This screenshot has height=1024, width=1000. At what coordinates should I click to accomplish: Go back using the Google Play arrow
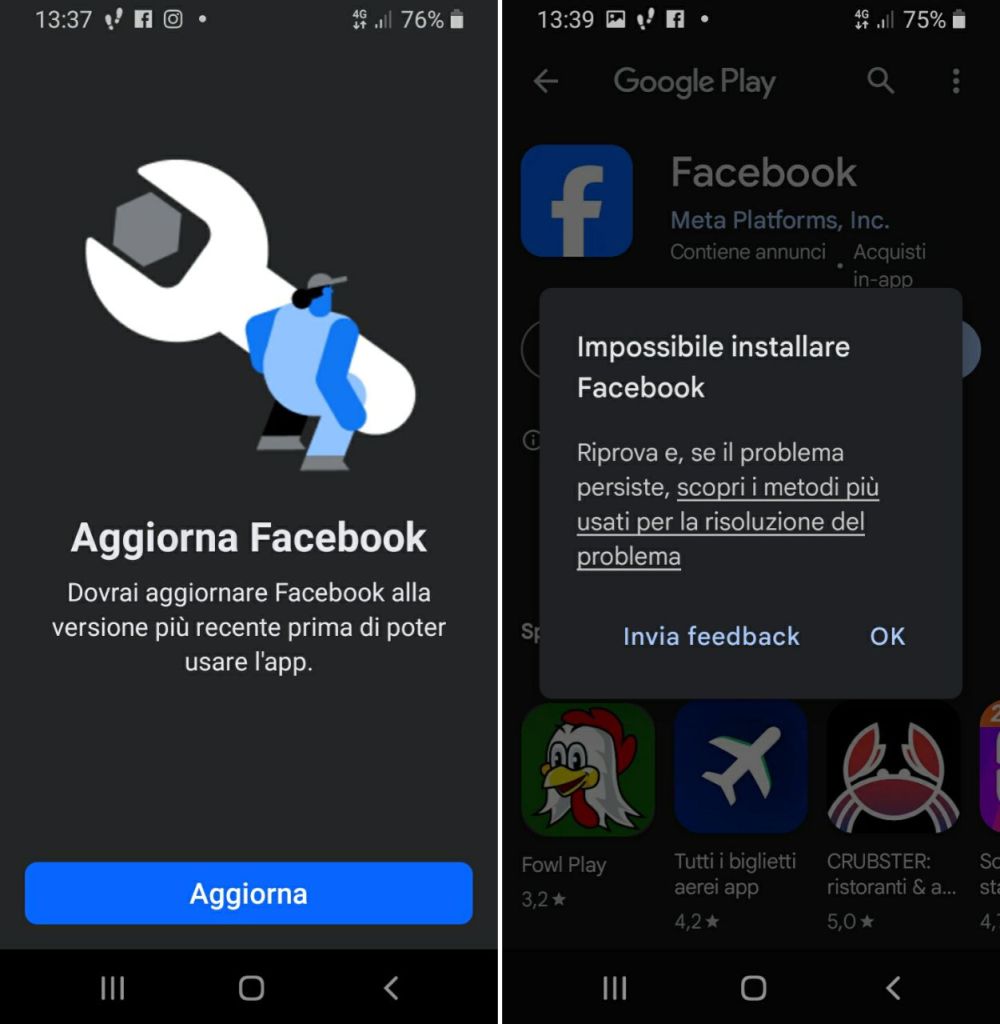pyautogui.click(x=546, y=82)
